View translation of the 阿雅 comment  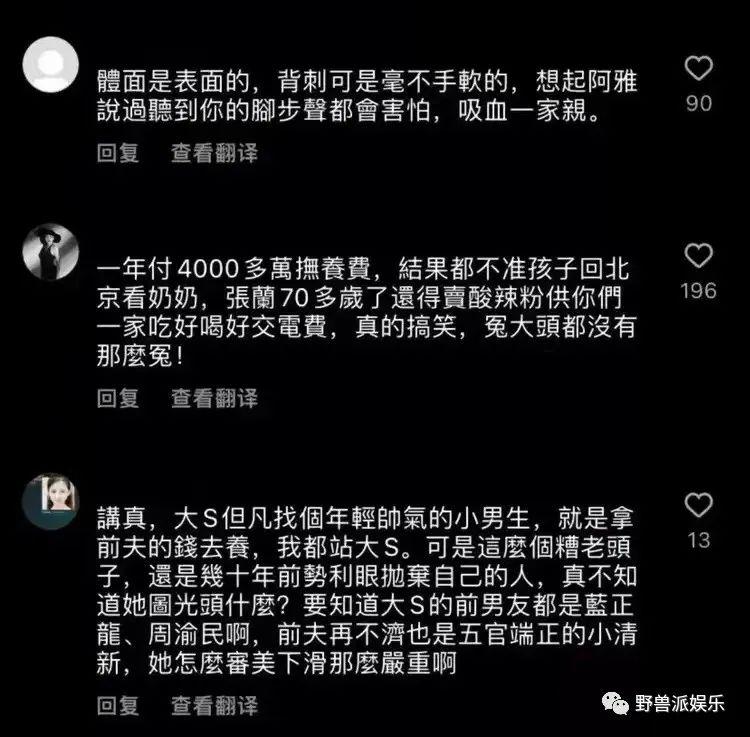pos(214,153)
